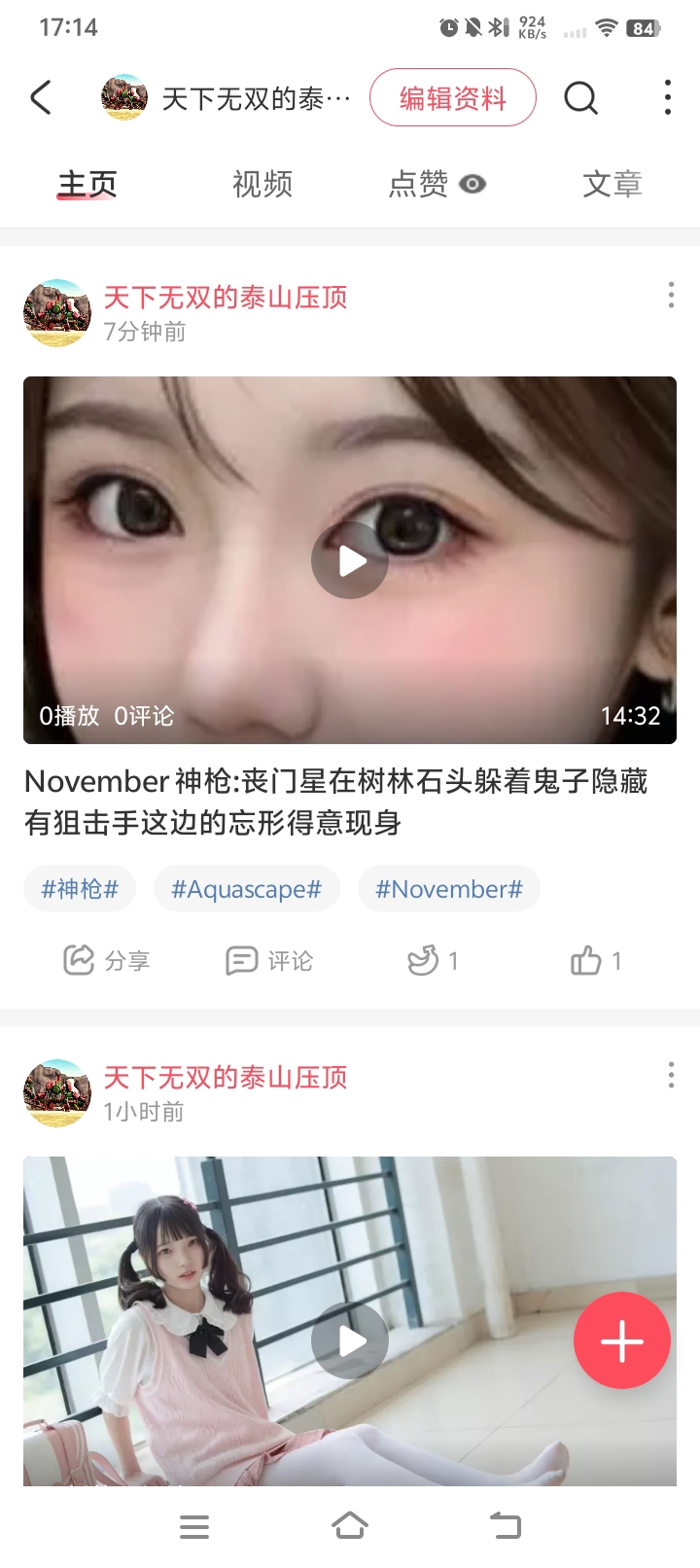Open the #Aquascape# hashtag chip
This screenshot has height=1568, width=700.
246,888
